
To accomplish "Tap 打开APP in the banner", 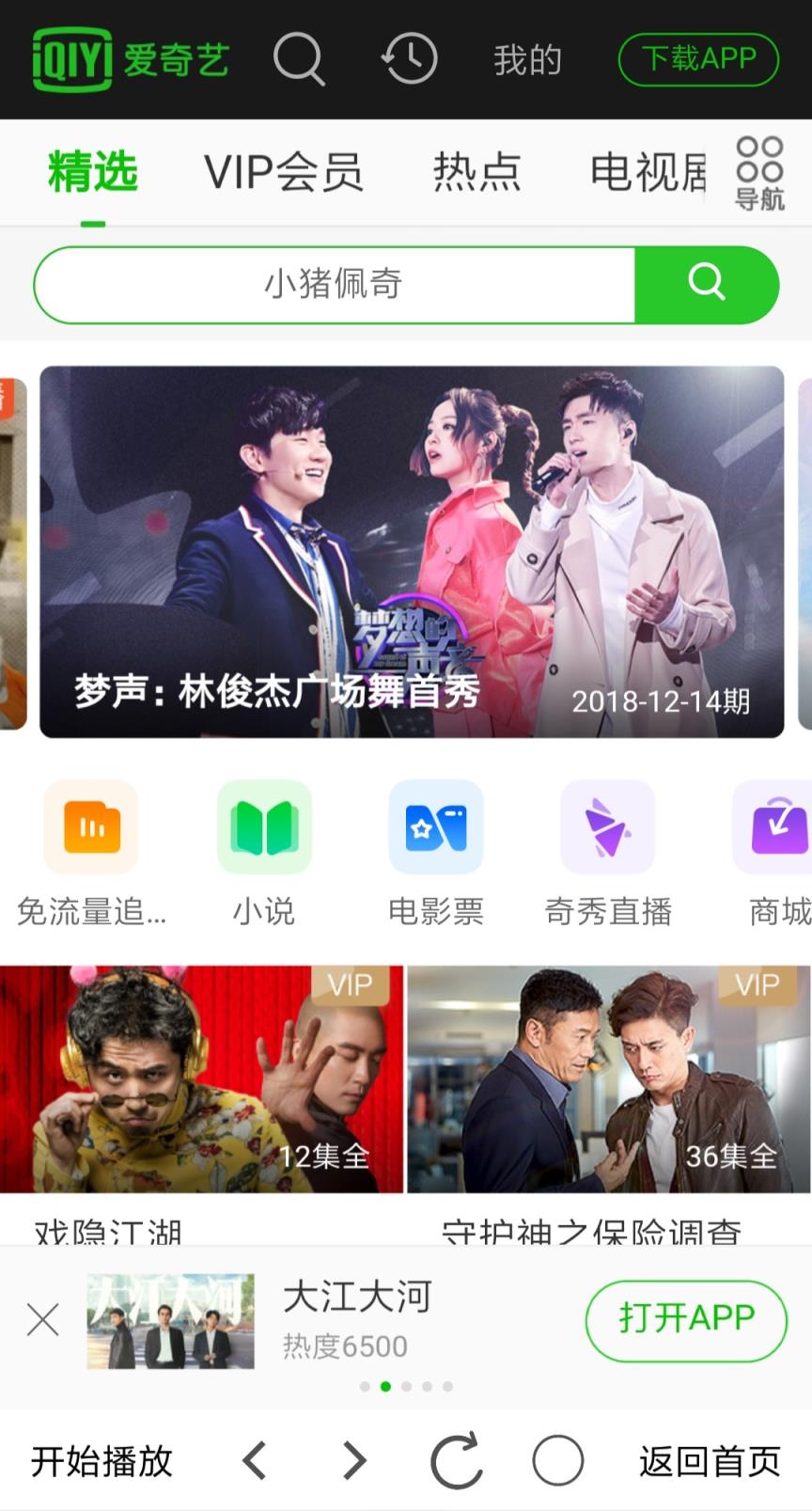I will click(x=686, y=1319).
